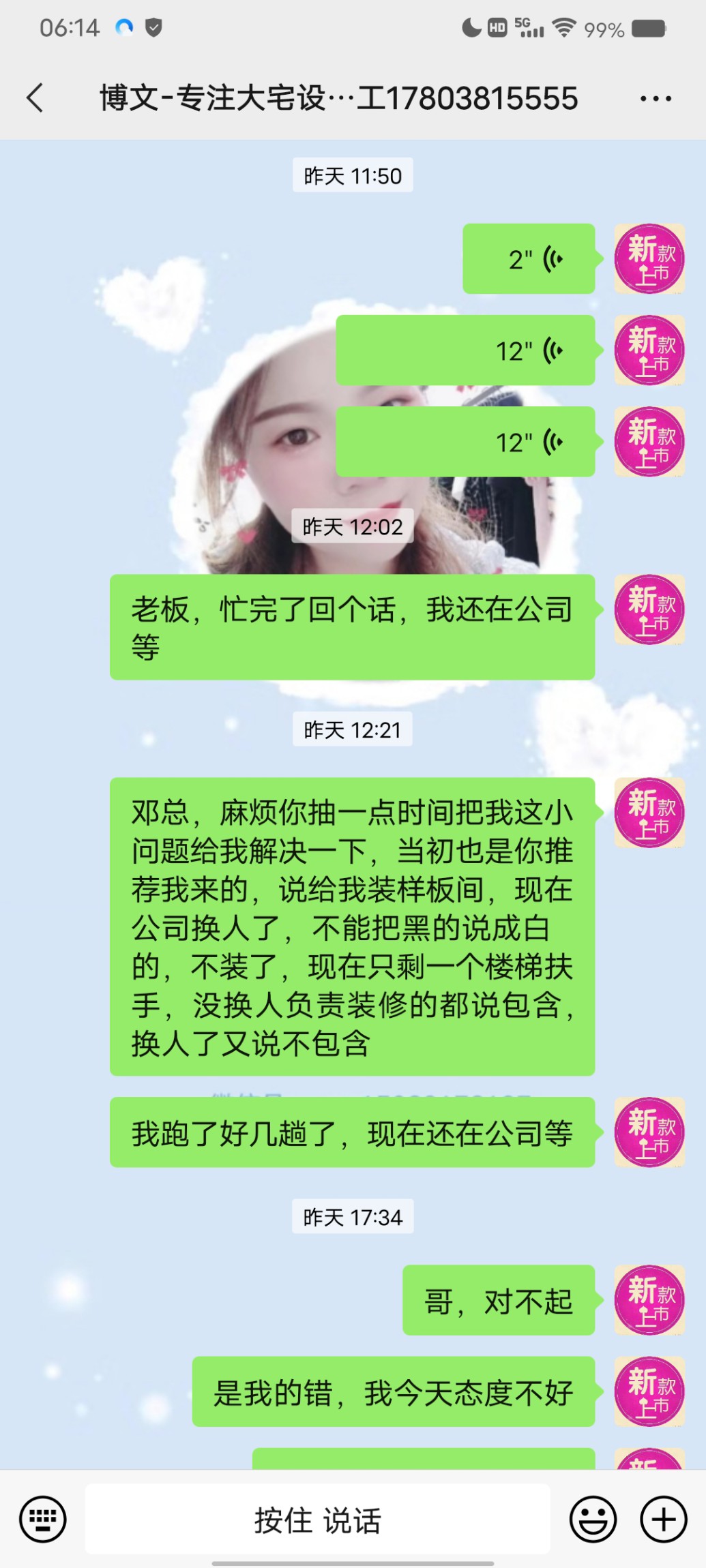The width and height of the screenshot is (706, 1568).
Task: Switch to keyboard text input
Action: (42, 1518)
